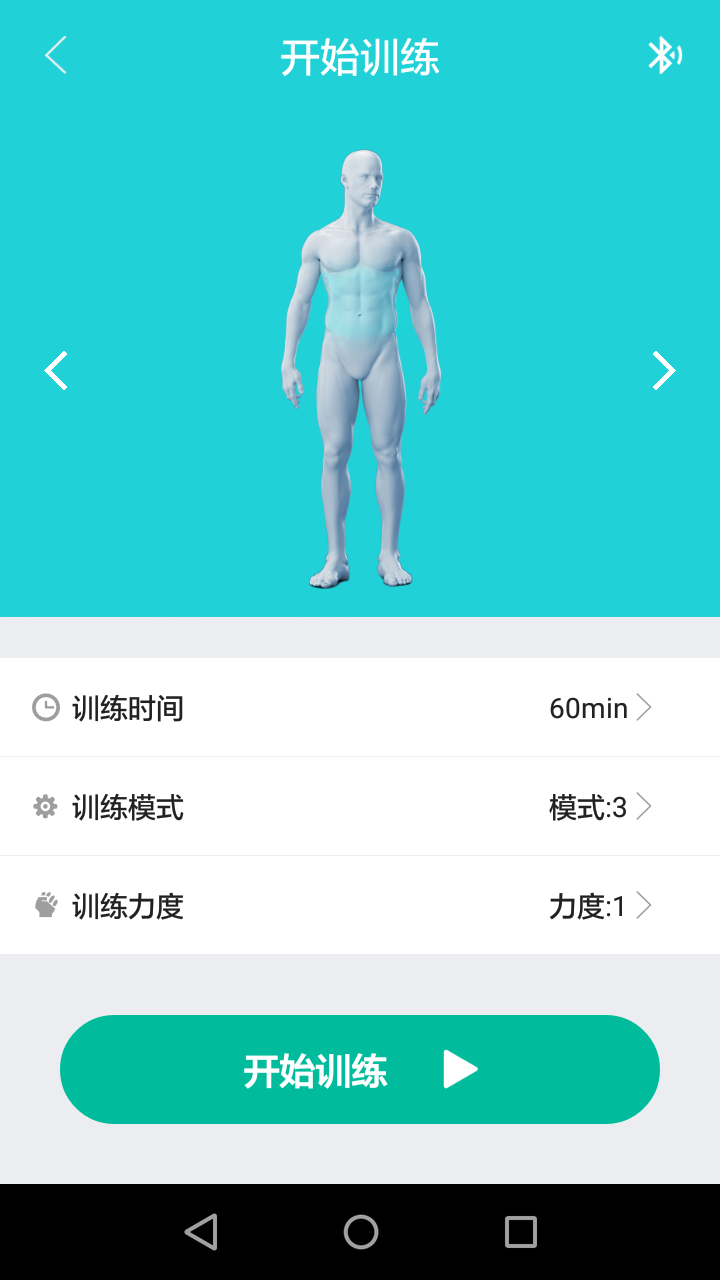Tap the green 开始训练 button

click(x=360, y=1070)
